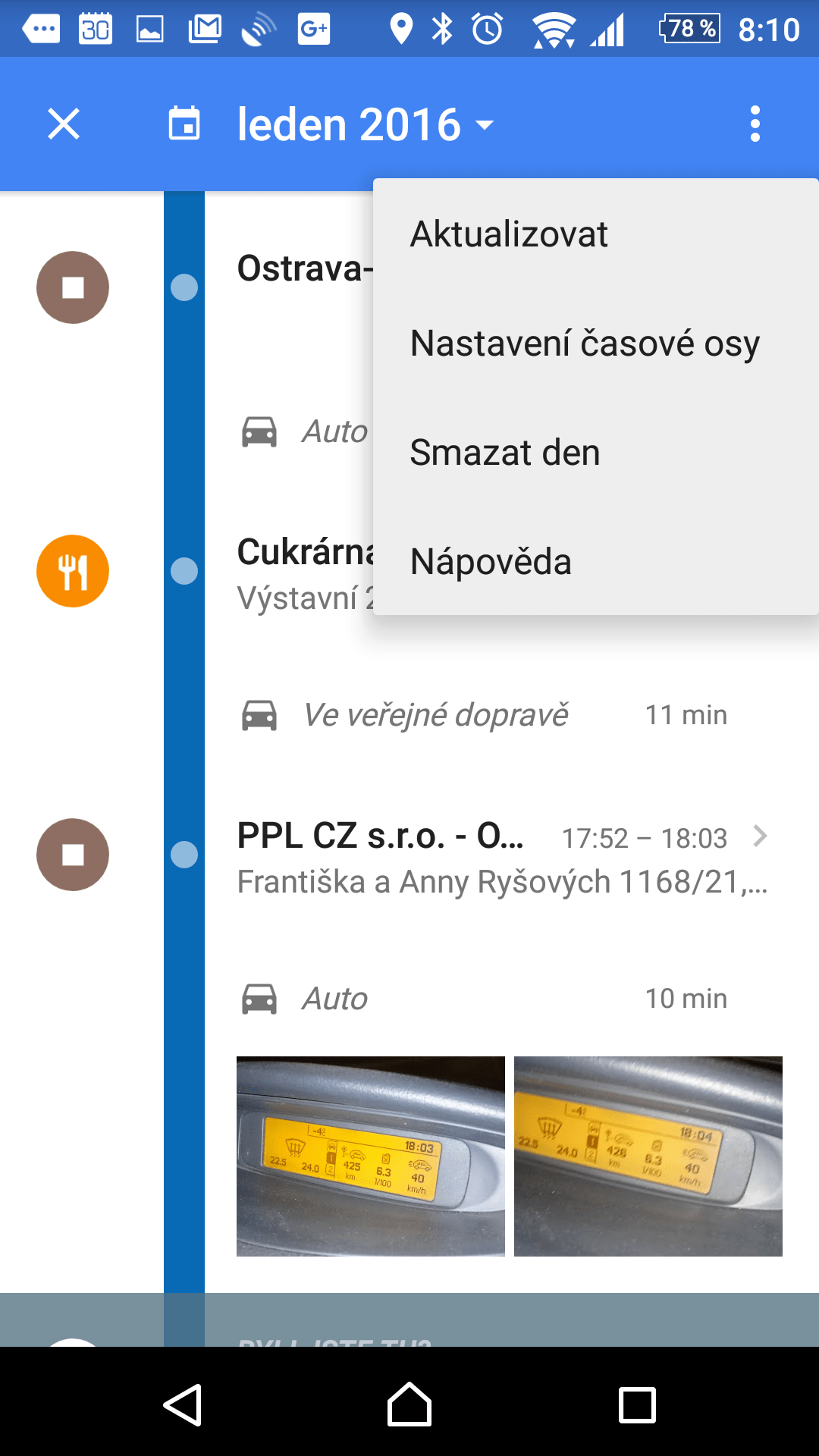Go back with the system back button

tap(183, 1405)
